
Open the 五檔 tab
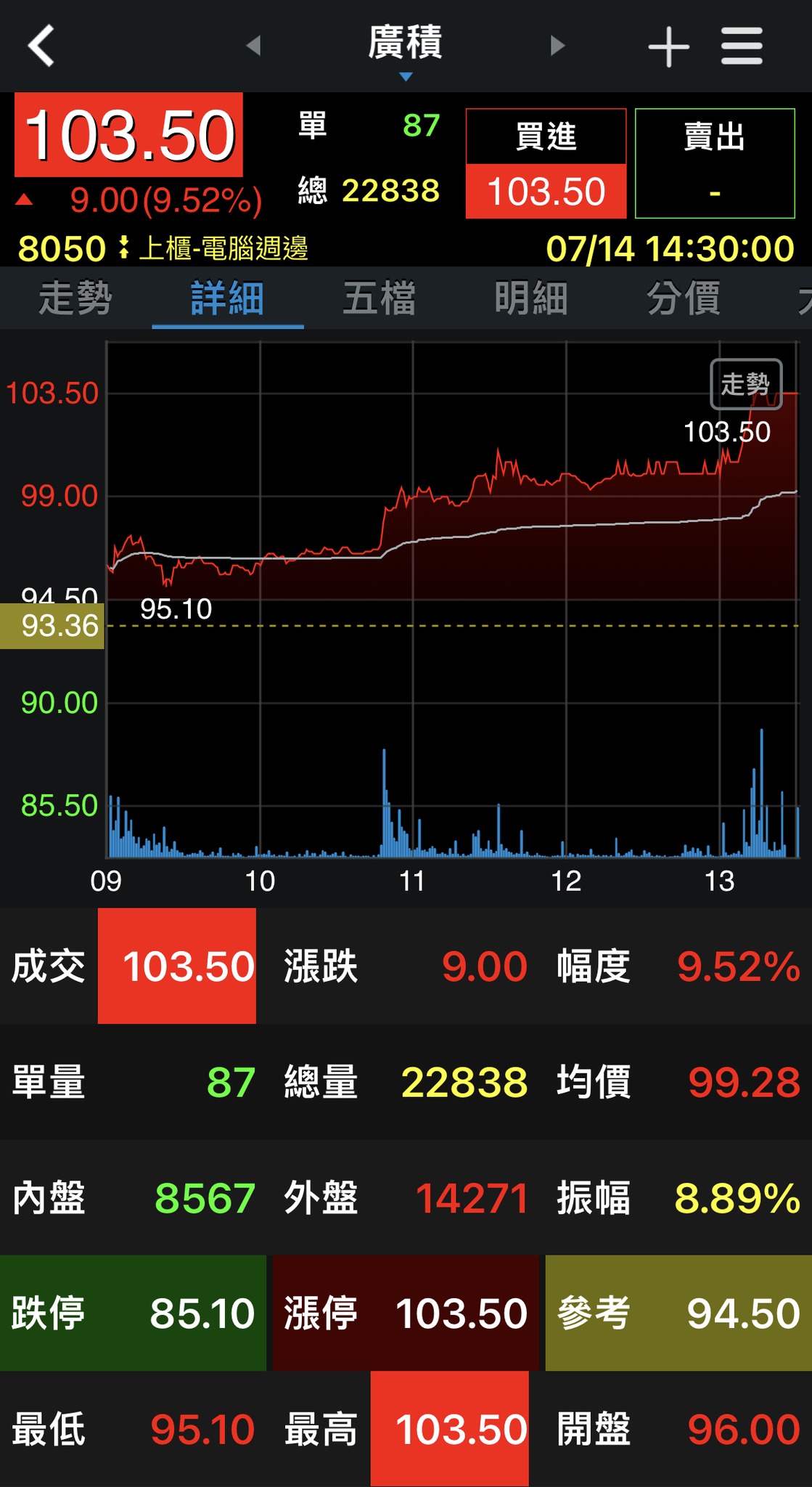tap(380, 298)
